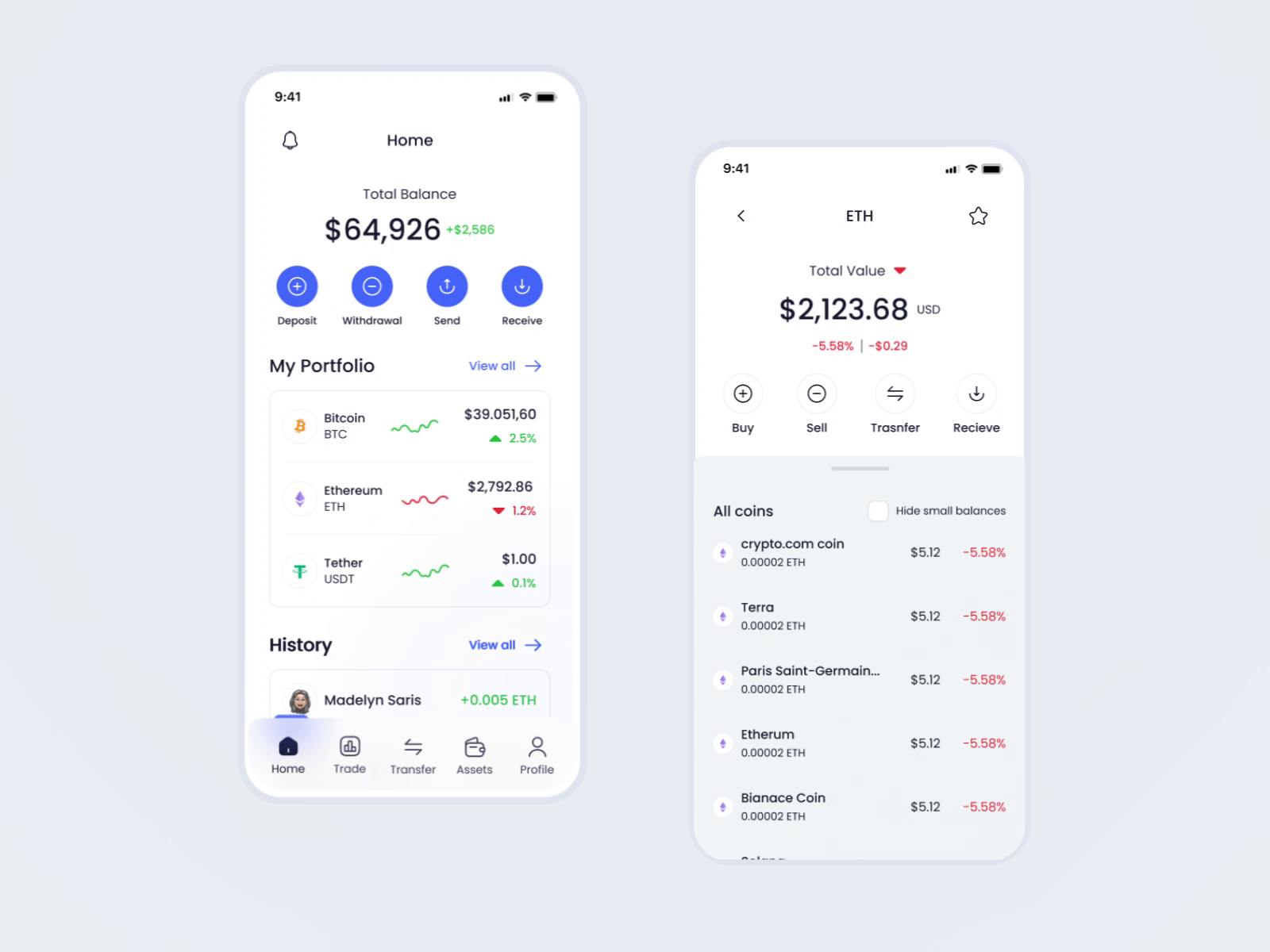View all History transactions
The width and height of the screenshot is (1270, 952).
coord(505,645)
